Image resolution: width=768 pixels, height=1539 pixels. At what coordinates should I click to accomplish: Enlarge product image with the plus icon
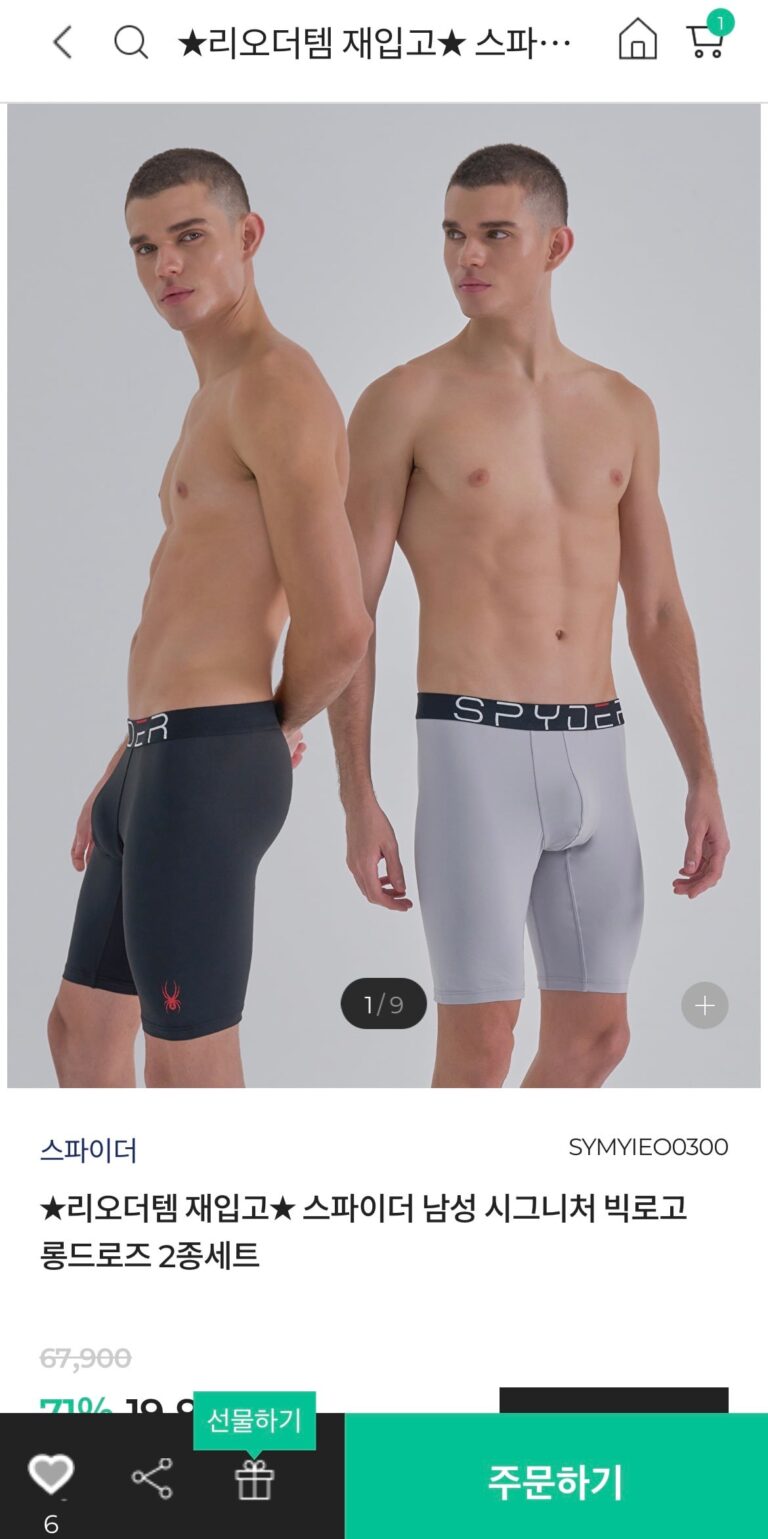704,1005
